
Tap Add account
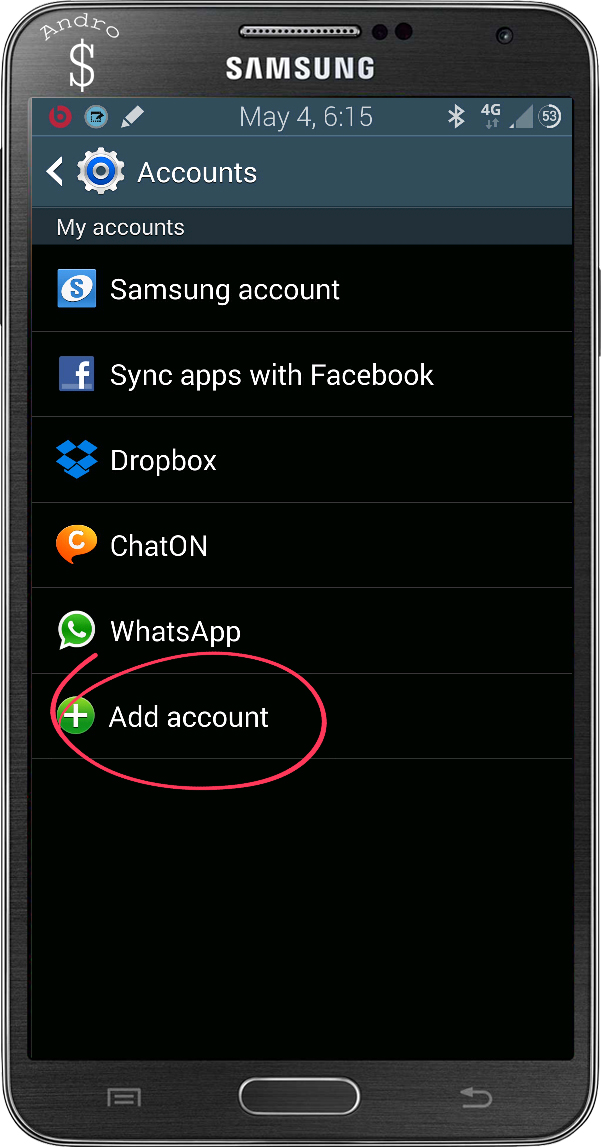(x=188, y=717)
